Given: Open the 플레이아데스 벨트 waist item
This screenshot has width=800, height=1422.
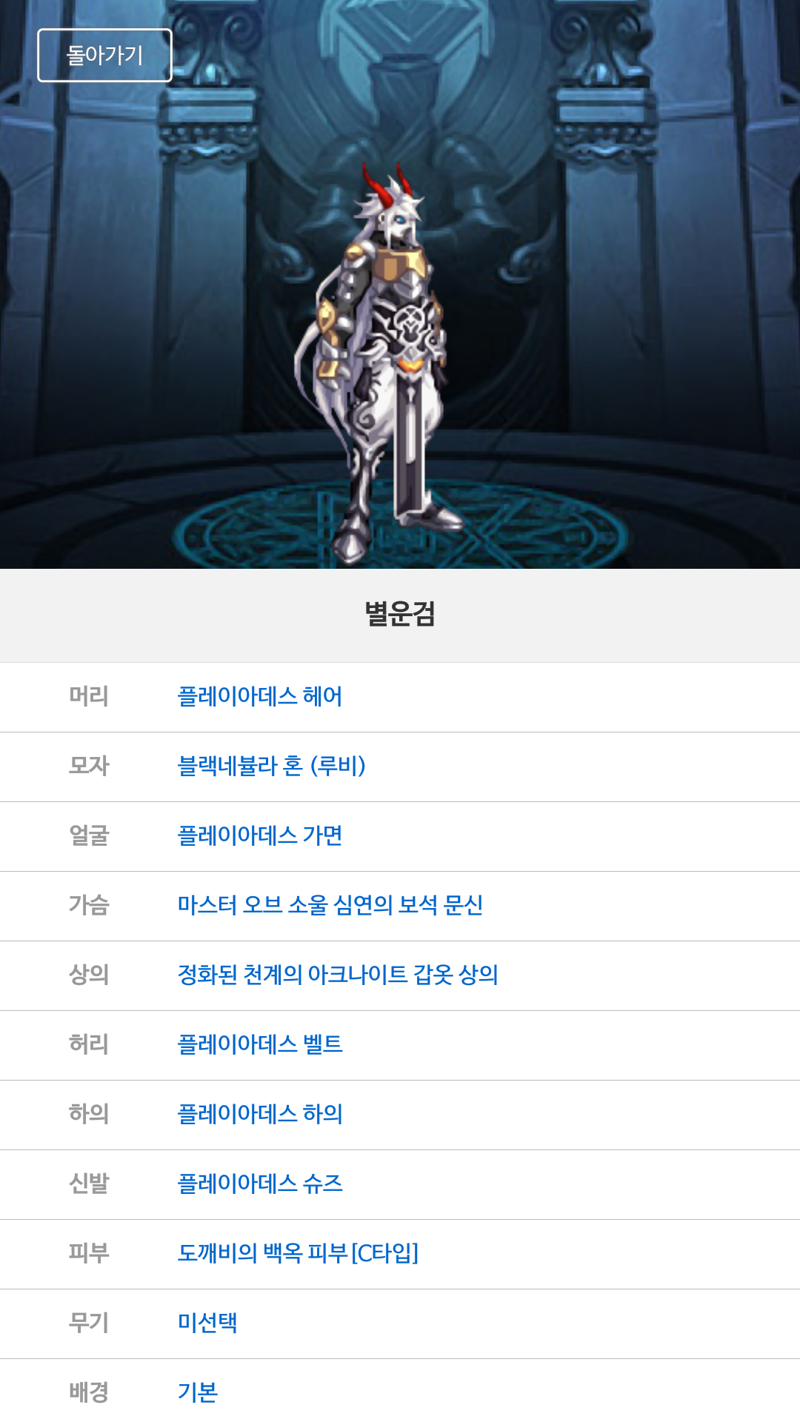Looking at the screenshot, I should [260, 1044].
